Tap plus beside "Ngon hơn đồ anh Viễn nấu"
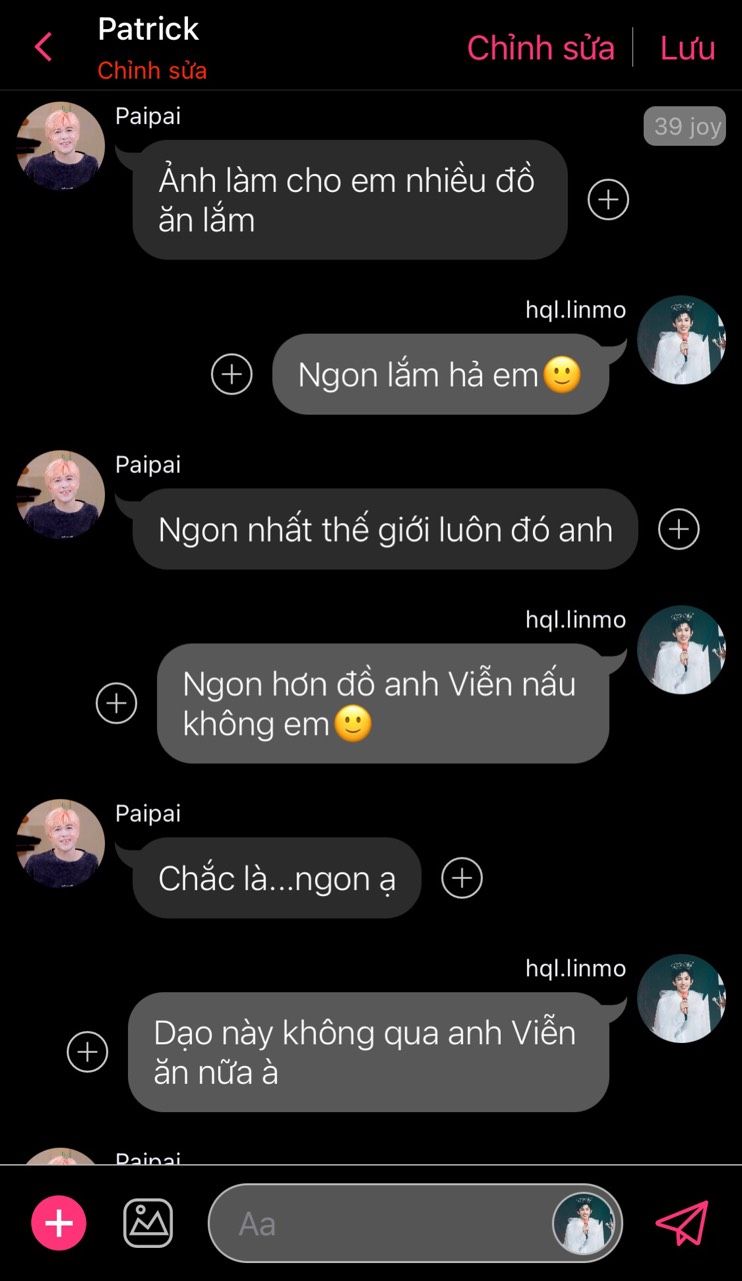Viewport: 742px width, 1281px height. [x=116, y=703]
